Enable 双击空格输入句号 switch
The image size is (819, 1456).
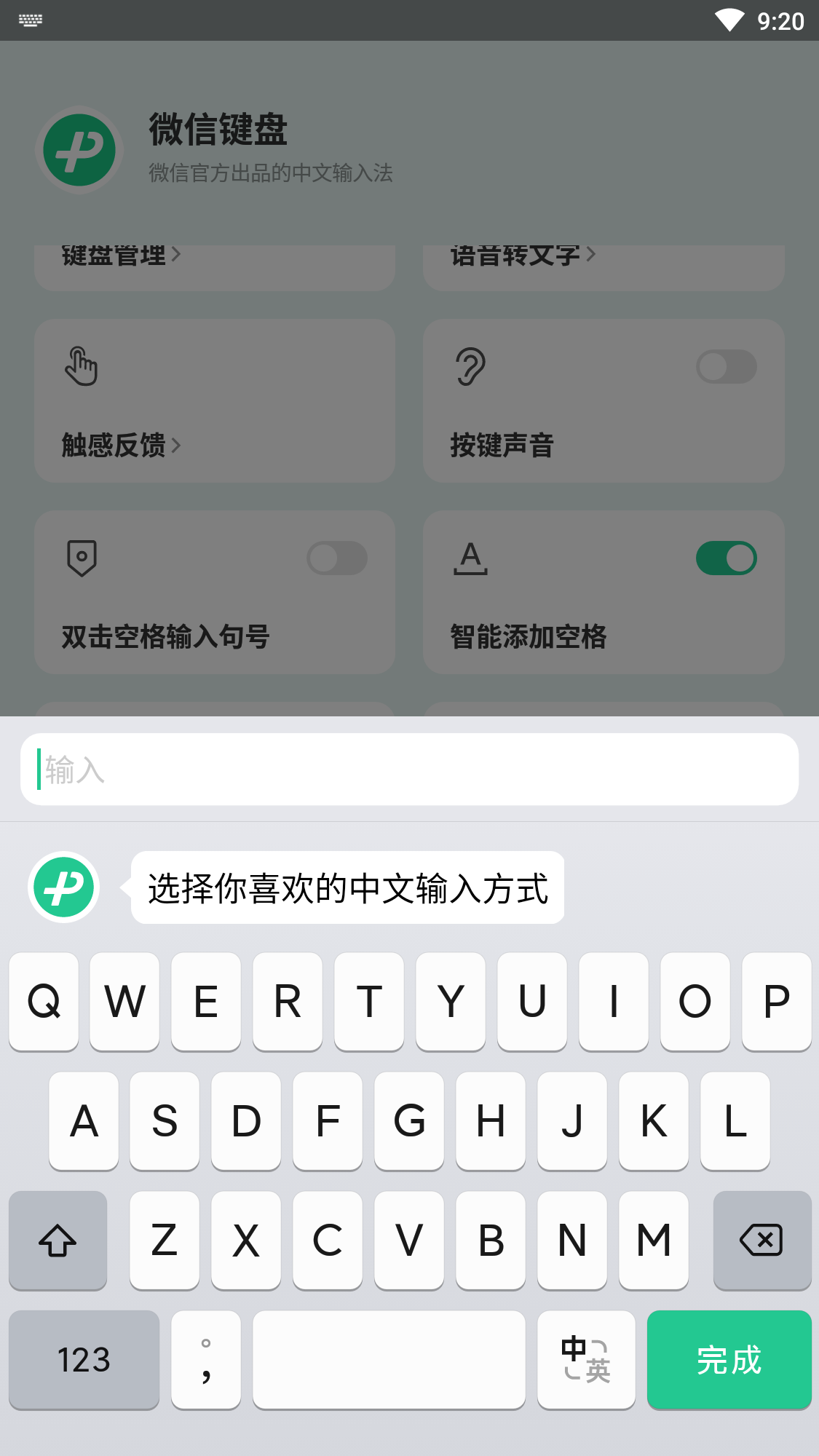tap(337, 558)
